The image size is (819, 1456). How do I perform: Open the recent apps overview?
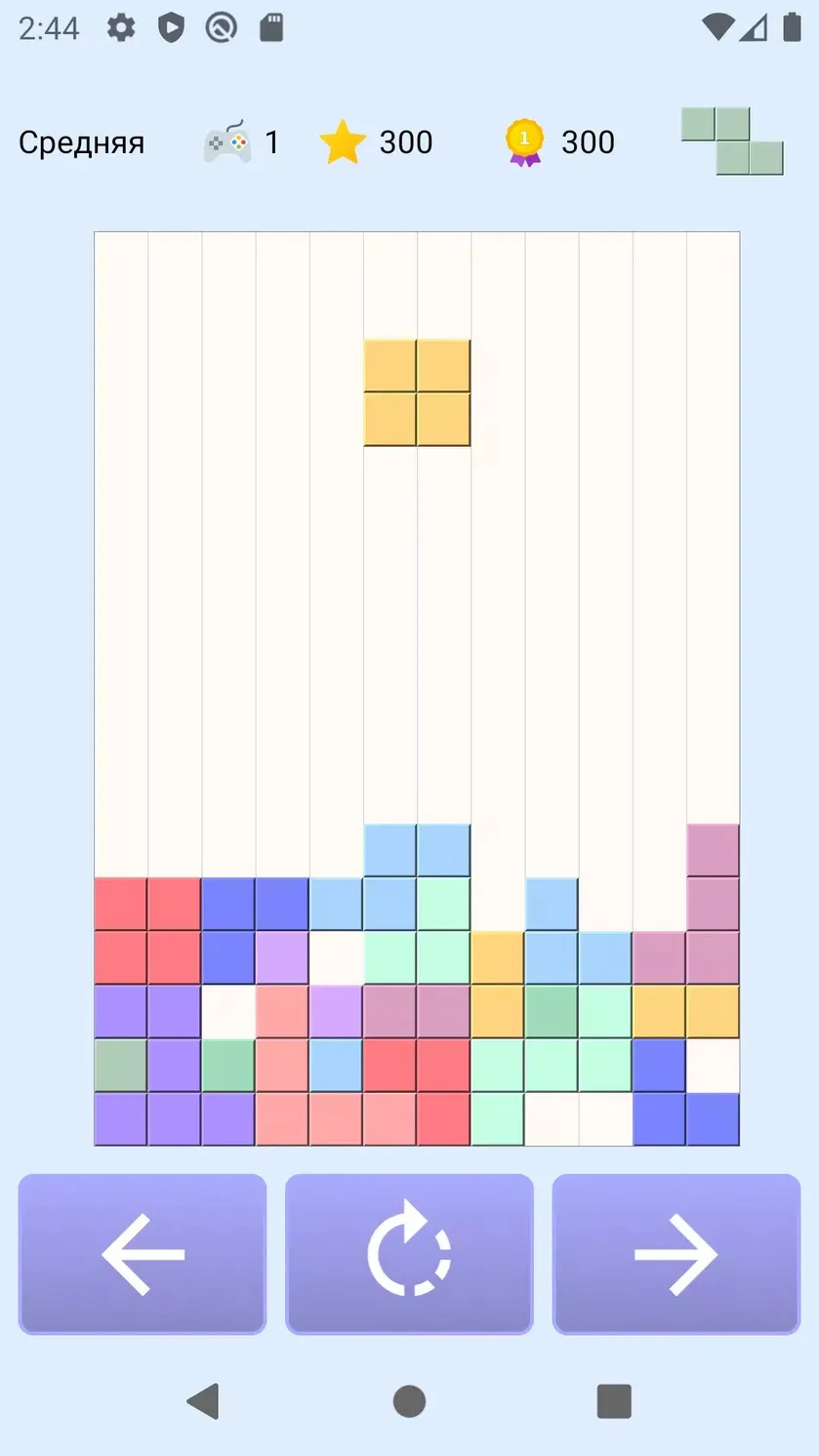614,1401
